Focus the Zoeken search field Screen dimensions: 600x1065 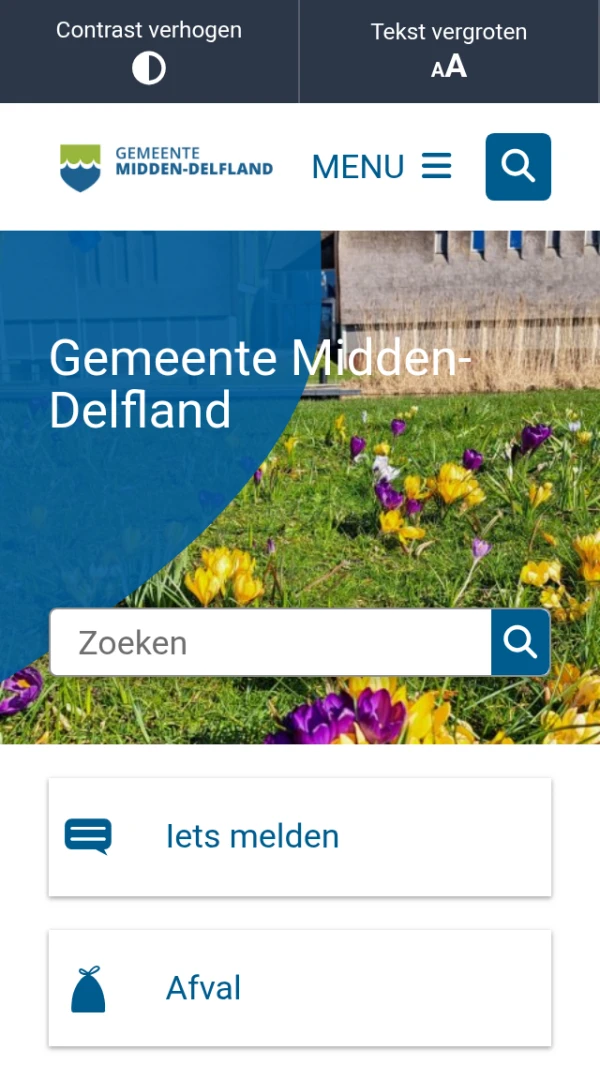point(270,642)
